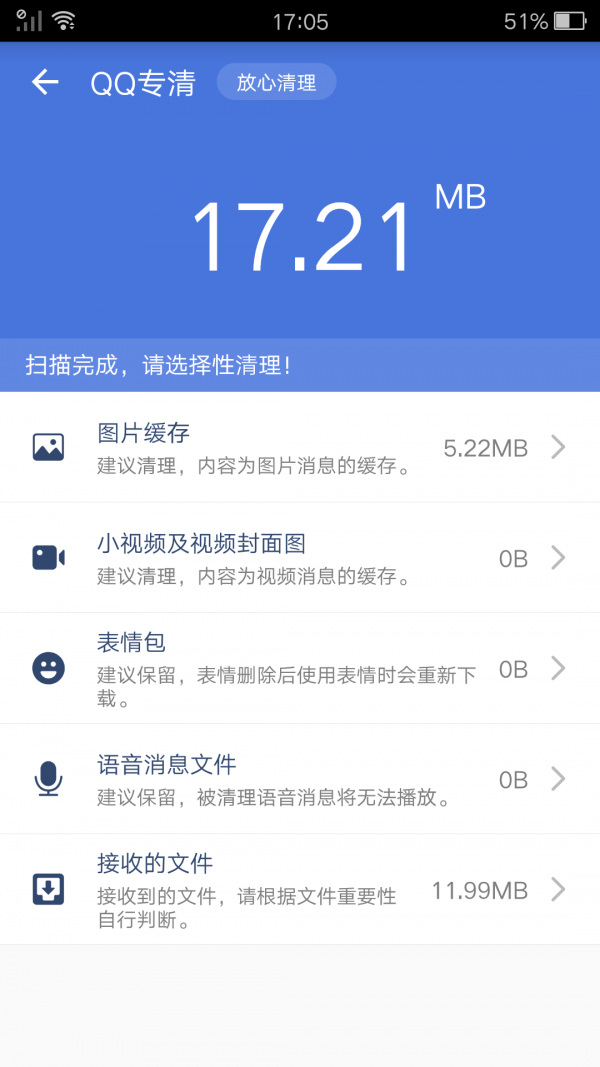Tap the 放心清理 chip

pyautogui.click(x=276, y=83)
